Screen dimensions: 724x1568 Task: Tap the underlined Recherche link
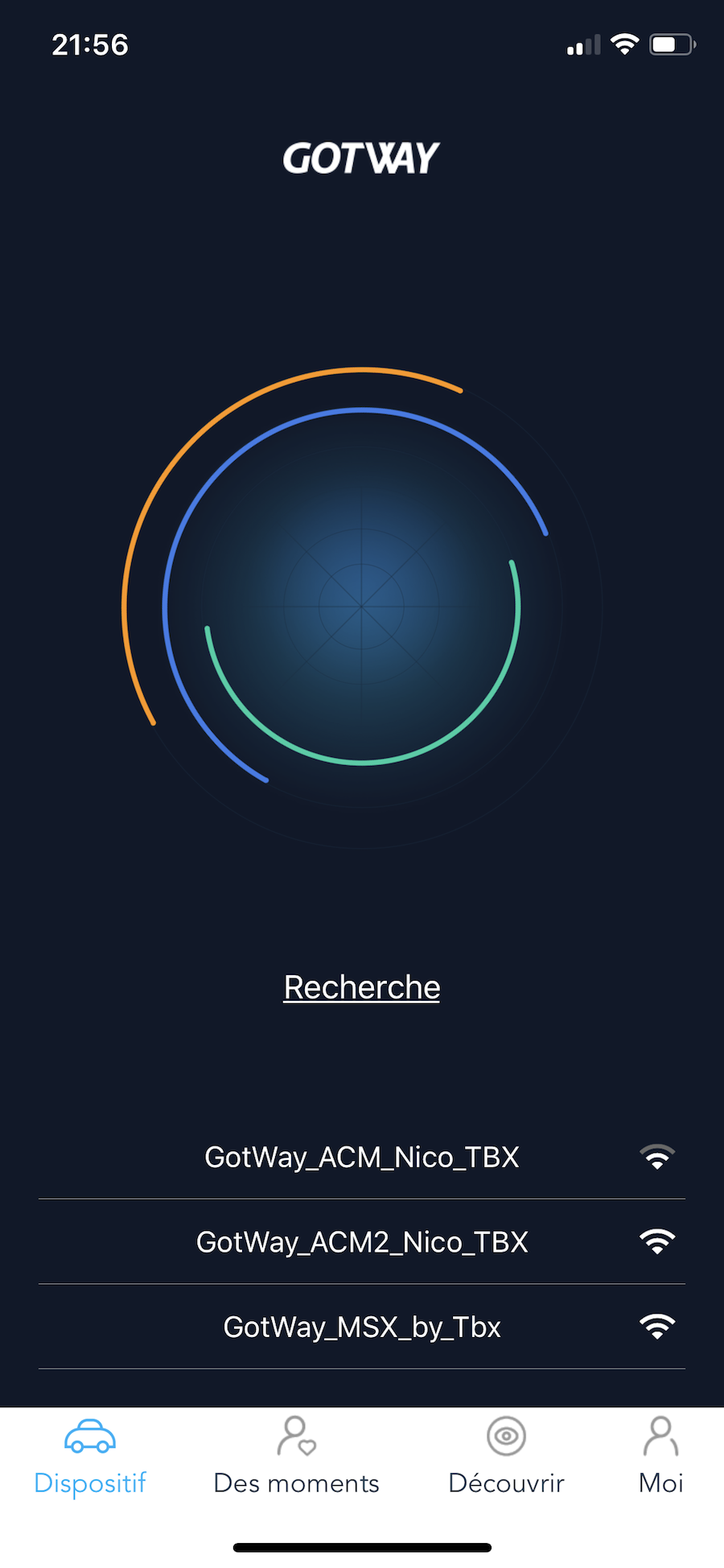click(362, 987)
